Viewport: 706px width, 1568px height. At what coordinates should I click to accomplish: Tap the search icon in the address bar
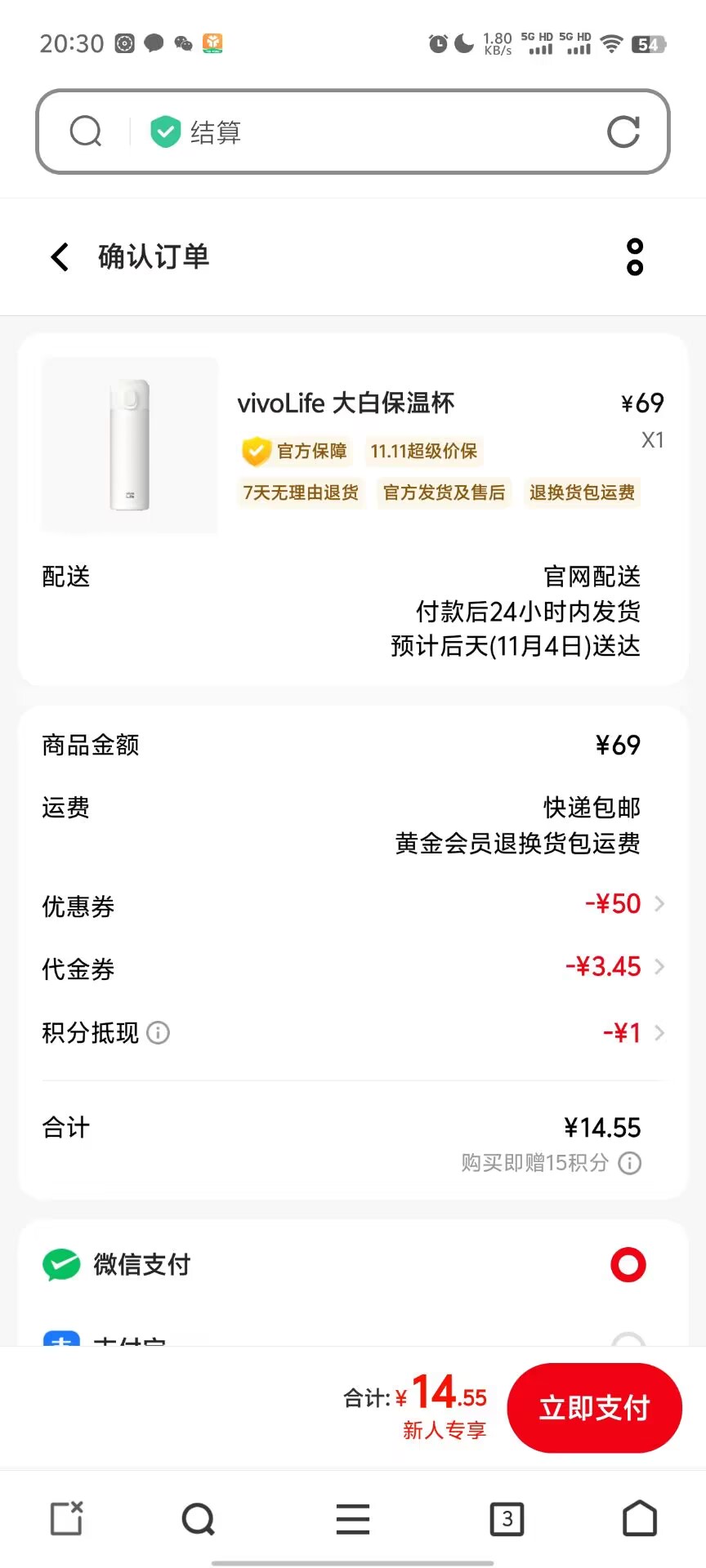tap(86, 131)
